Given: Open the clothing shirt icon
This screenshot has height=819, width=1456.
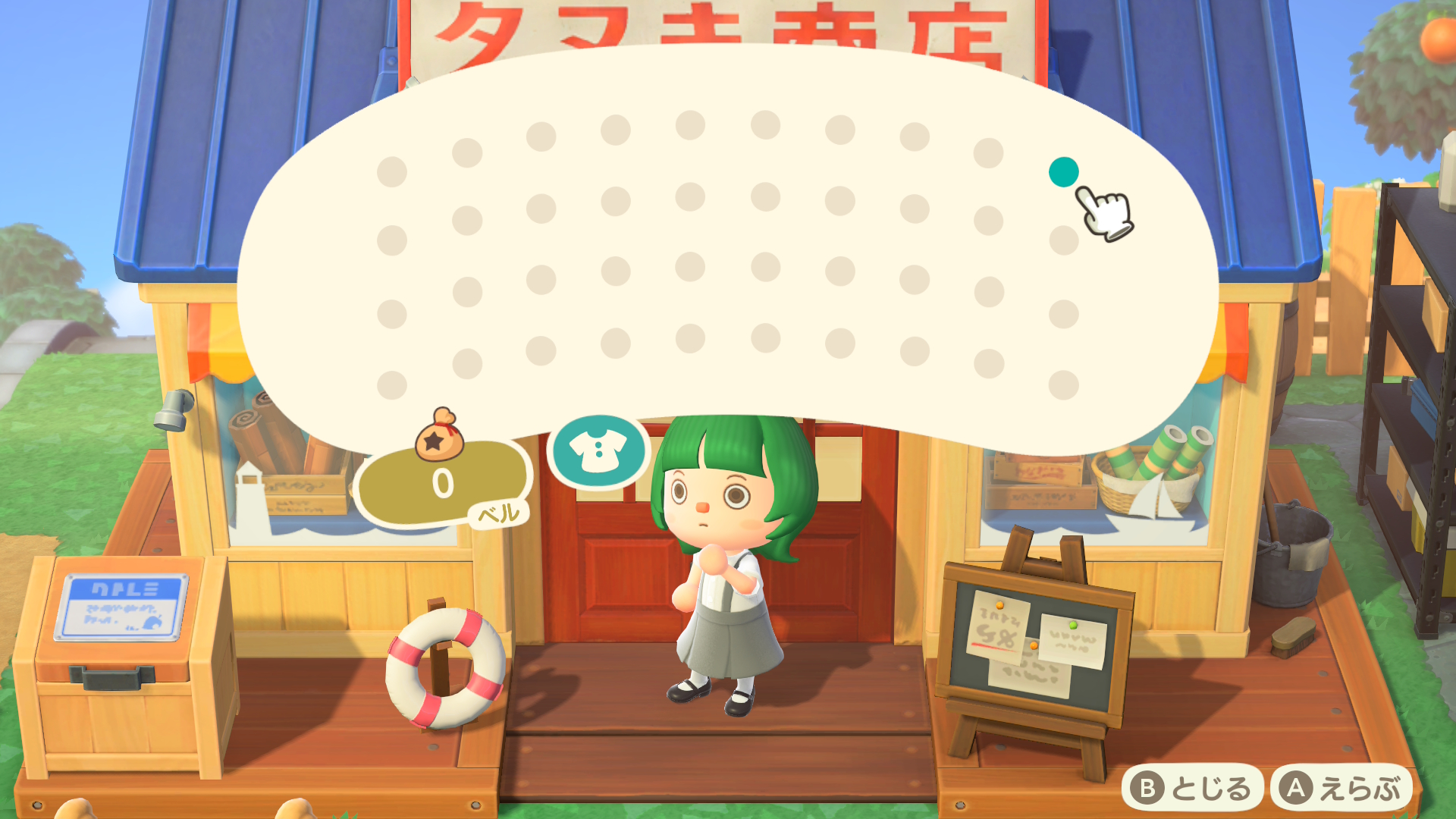Looking at the screenshot, I should click(x=598, y=451).
